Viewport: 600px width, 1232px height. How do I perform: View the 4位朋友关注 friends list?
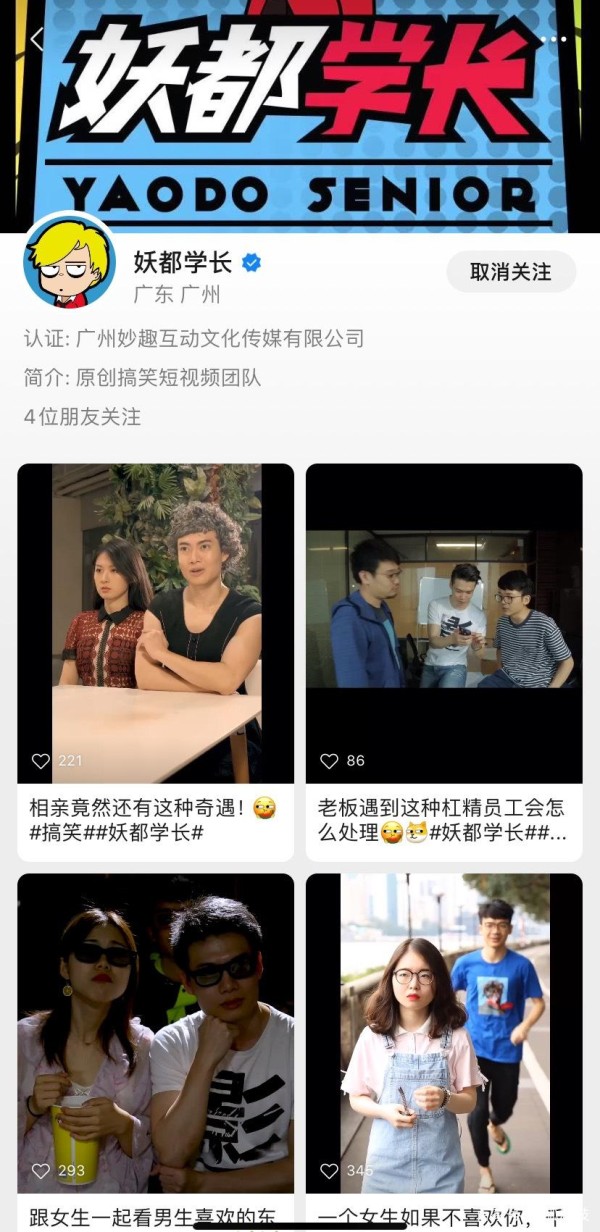pos(83,417)
